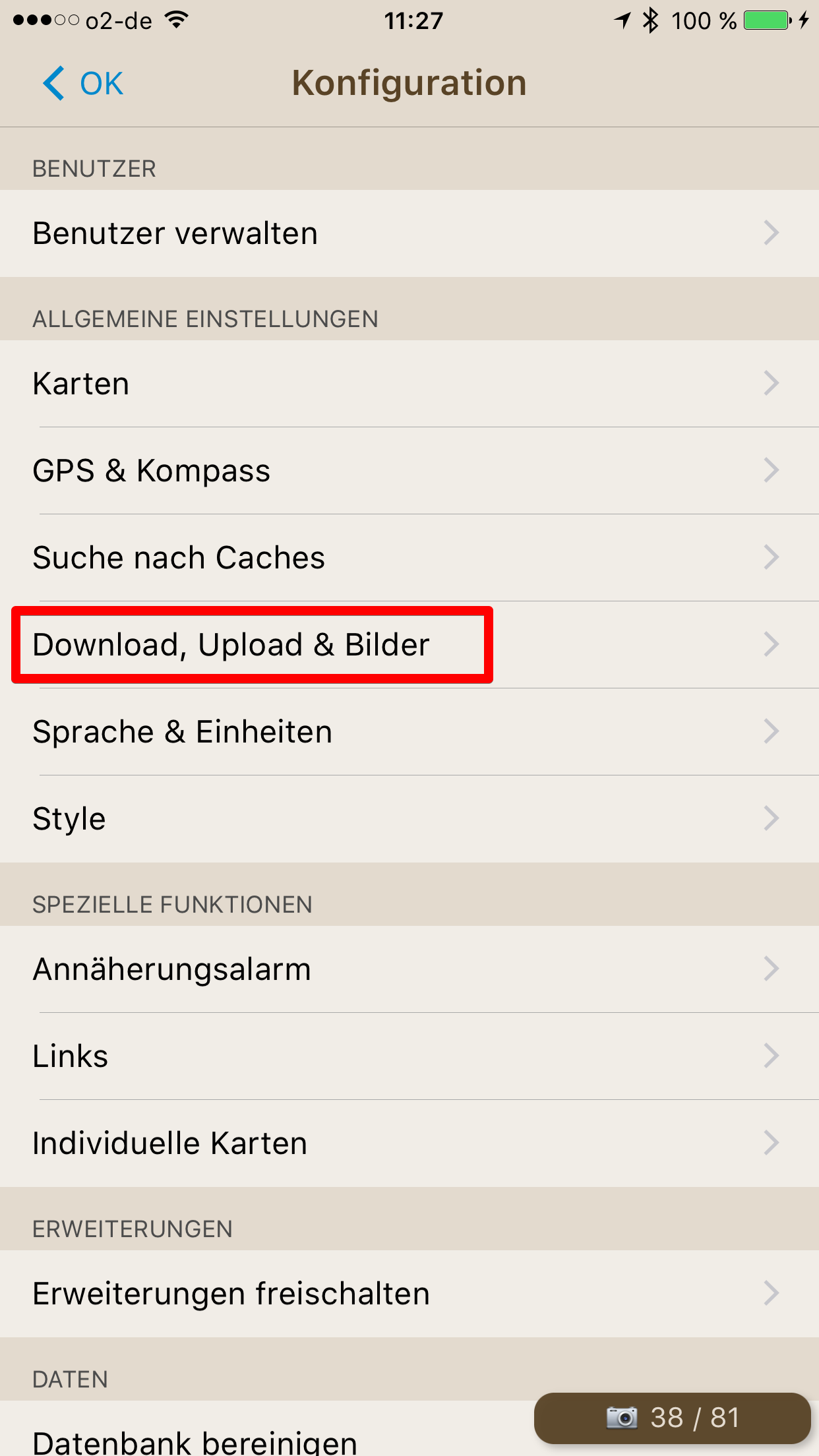This screenshot has height=1456, width=819.
Task: Open Sprache & Einheiten
Action: coord(409,732)
